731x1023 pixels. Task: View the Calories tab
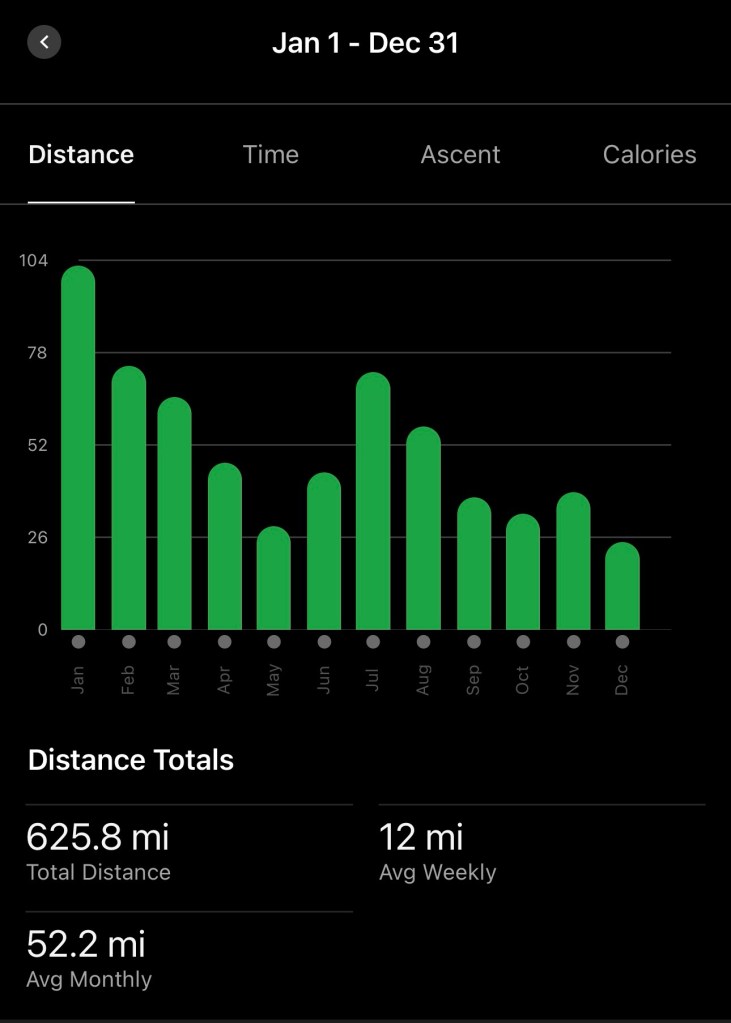(649, 155)
